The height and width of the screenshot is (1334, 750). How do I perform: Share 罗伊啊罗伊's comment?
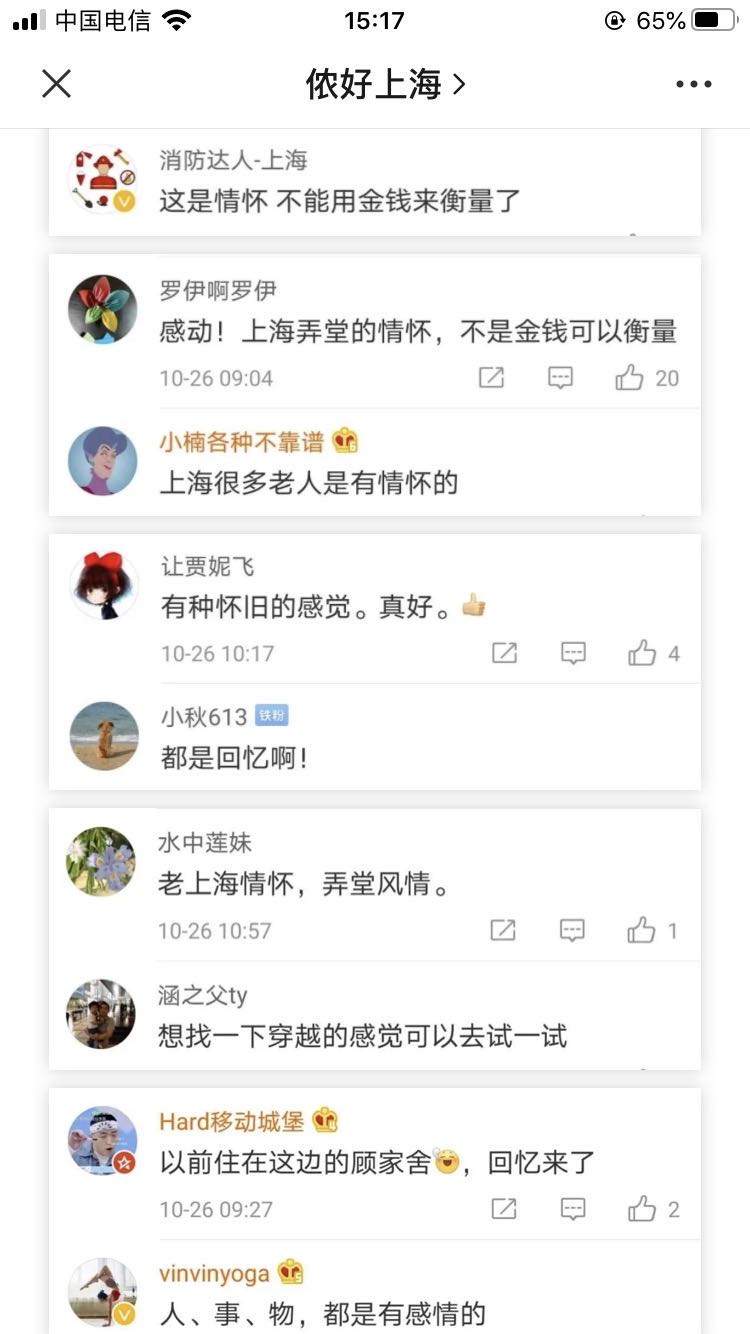click(491, 378)
